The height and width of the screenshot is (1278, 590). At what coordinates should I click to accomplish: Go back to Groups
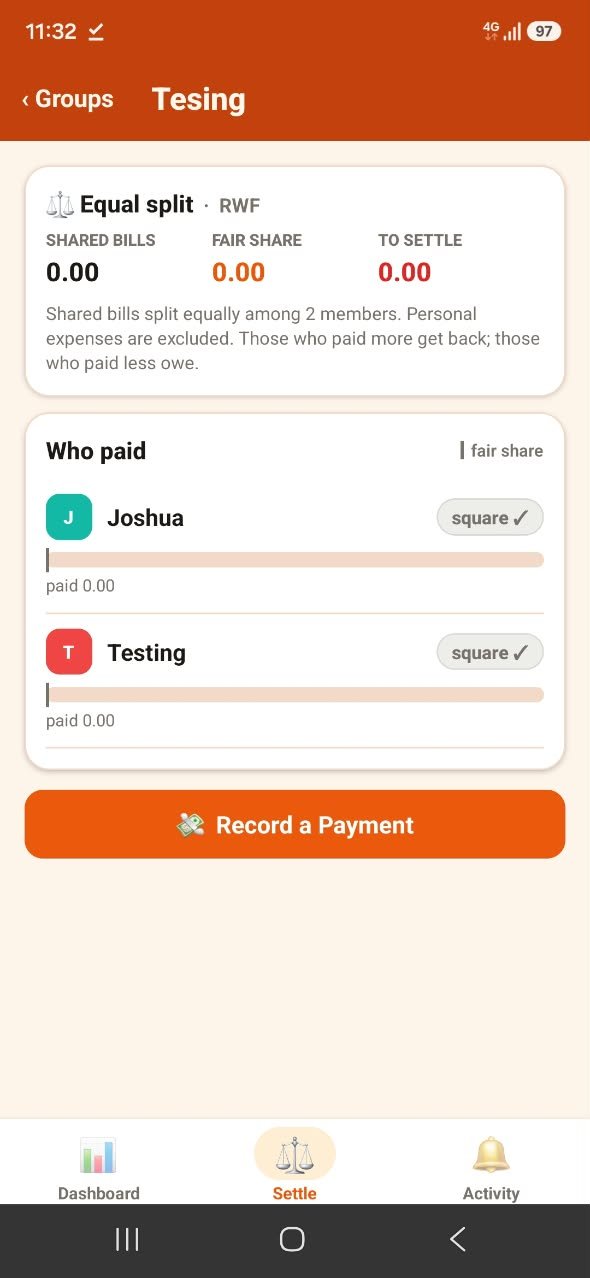[x=68, y=100]
